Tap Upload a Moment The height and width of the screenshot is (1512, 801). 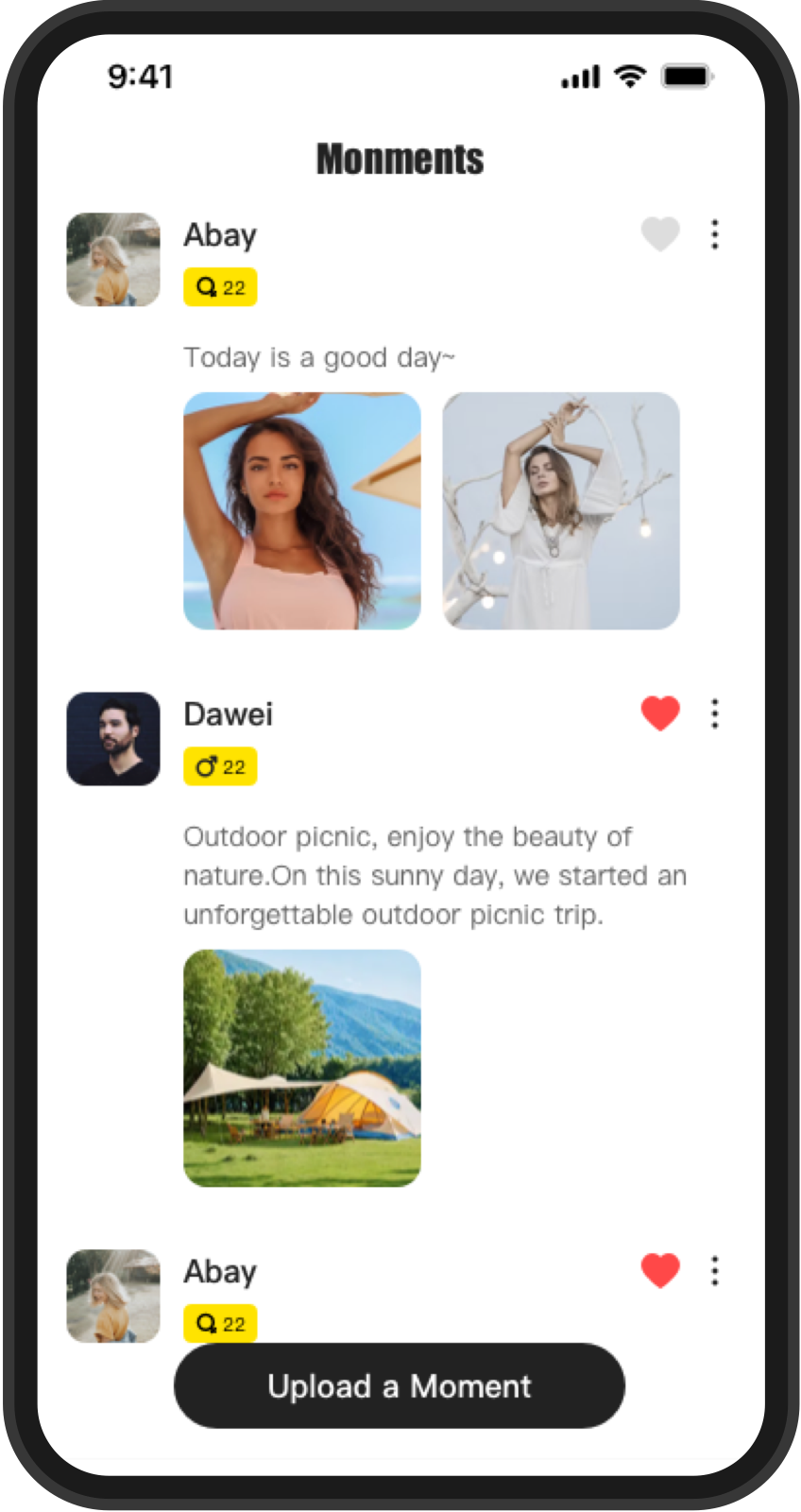(400, 1385)
